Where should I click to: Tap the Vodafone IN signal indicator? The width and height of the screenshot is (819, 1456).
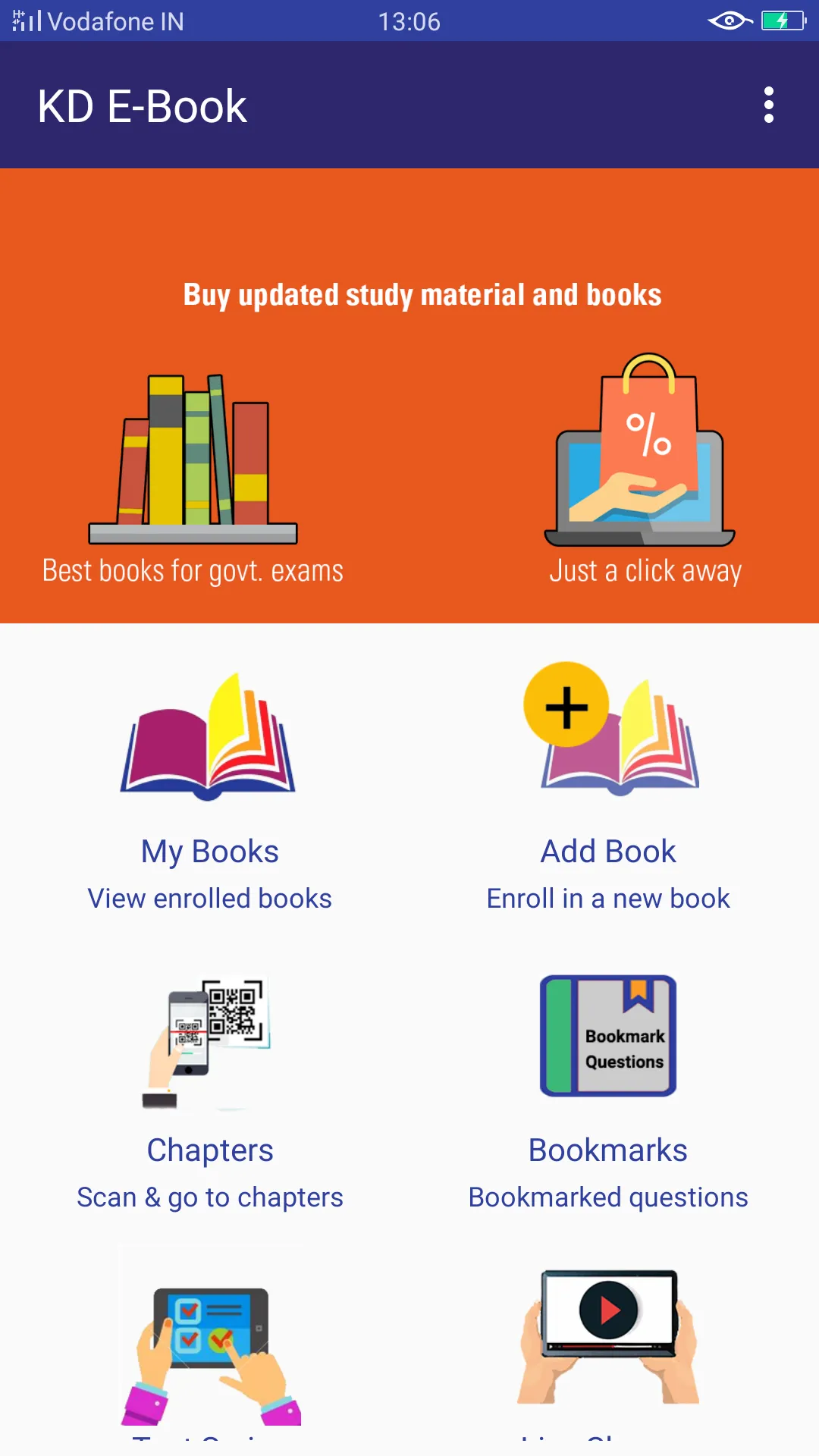(99, 21)
